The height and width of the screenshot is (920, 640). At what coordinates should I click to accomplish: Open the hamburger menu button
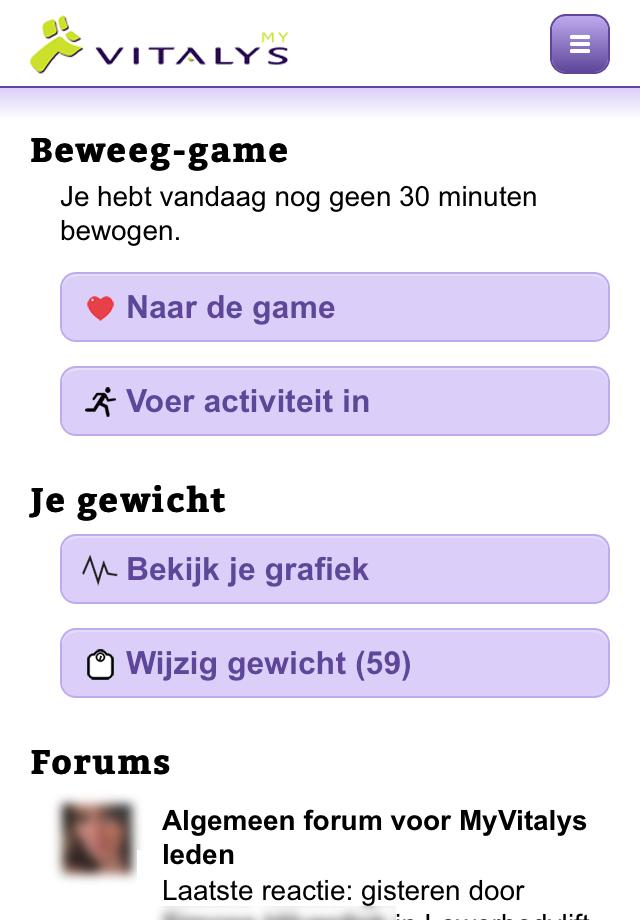(580, 44)
